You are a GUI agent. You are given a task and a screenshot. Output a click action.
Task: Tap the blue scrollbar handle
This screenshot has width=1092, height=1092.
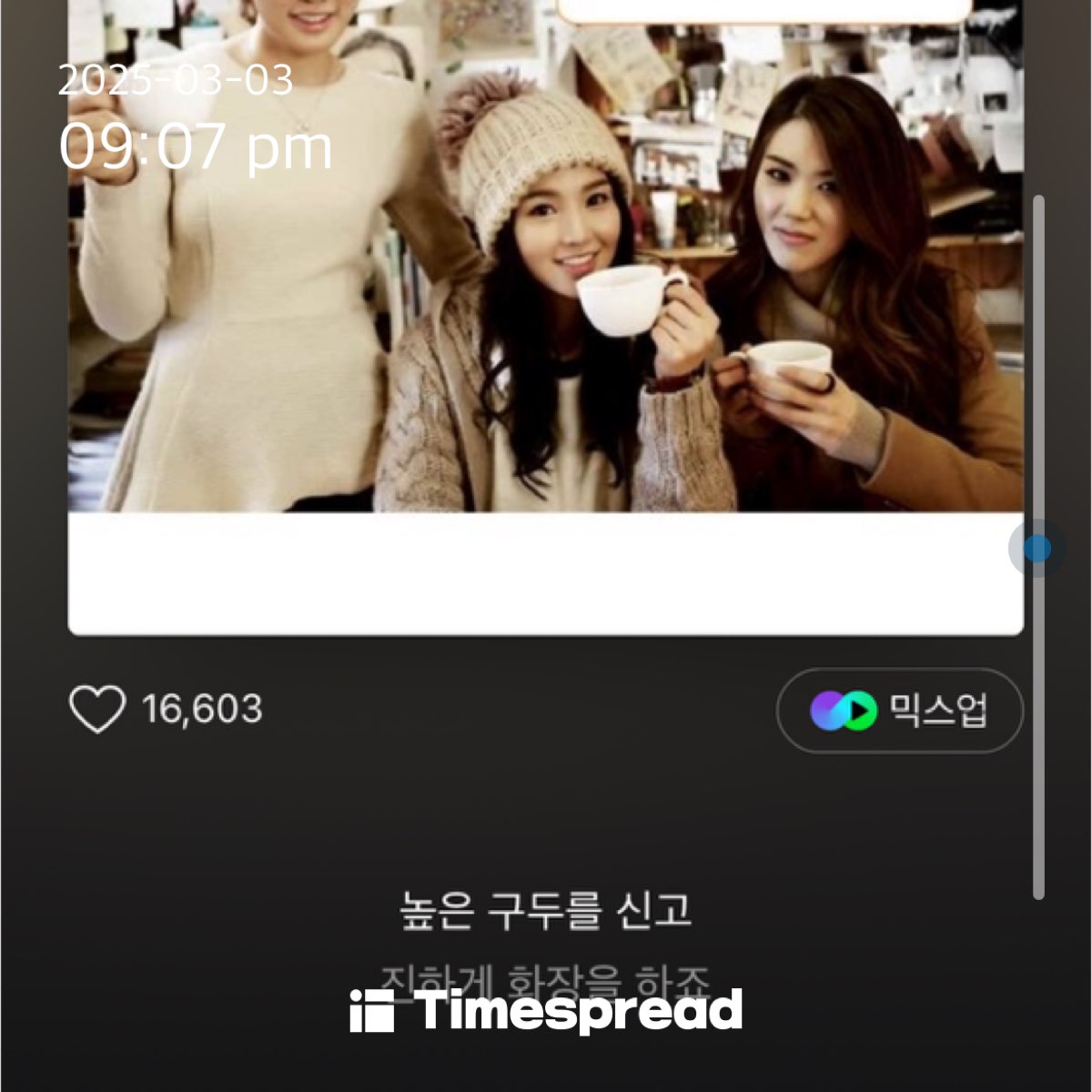(x=1036, y=549)
